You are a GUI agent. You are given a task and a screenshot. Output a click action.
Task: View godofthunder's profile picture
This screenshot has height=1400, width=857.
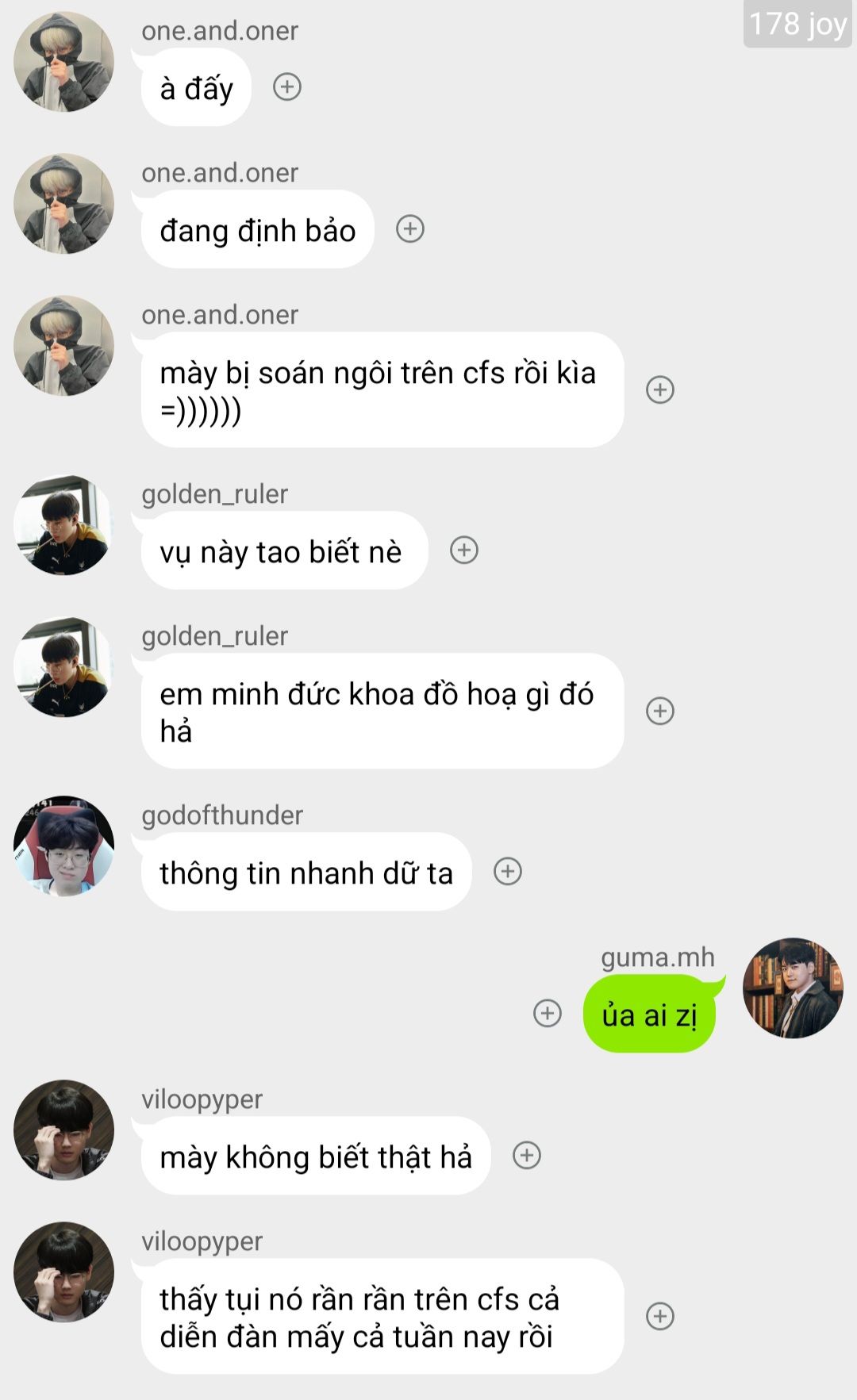click(x=63, y=846)
